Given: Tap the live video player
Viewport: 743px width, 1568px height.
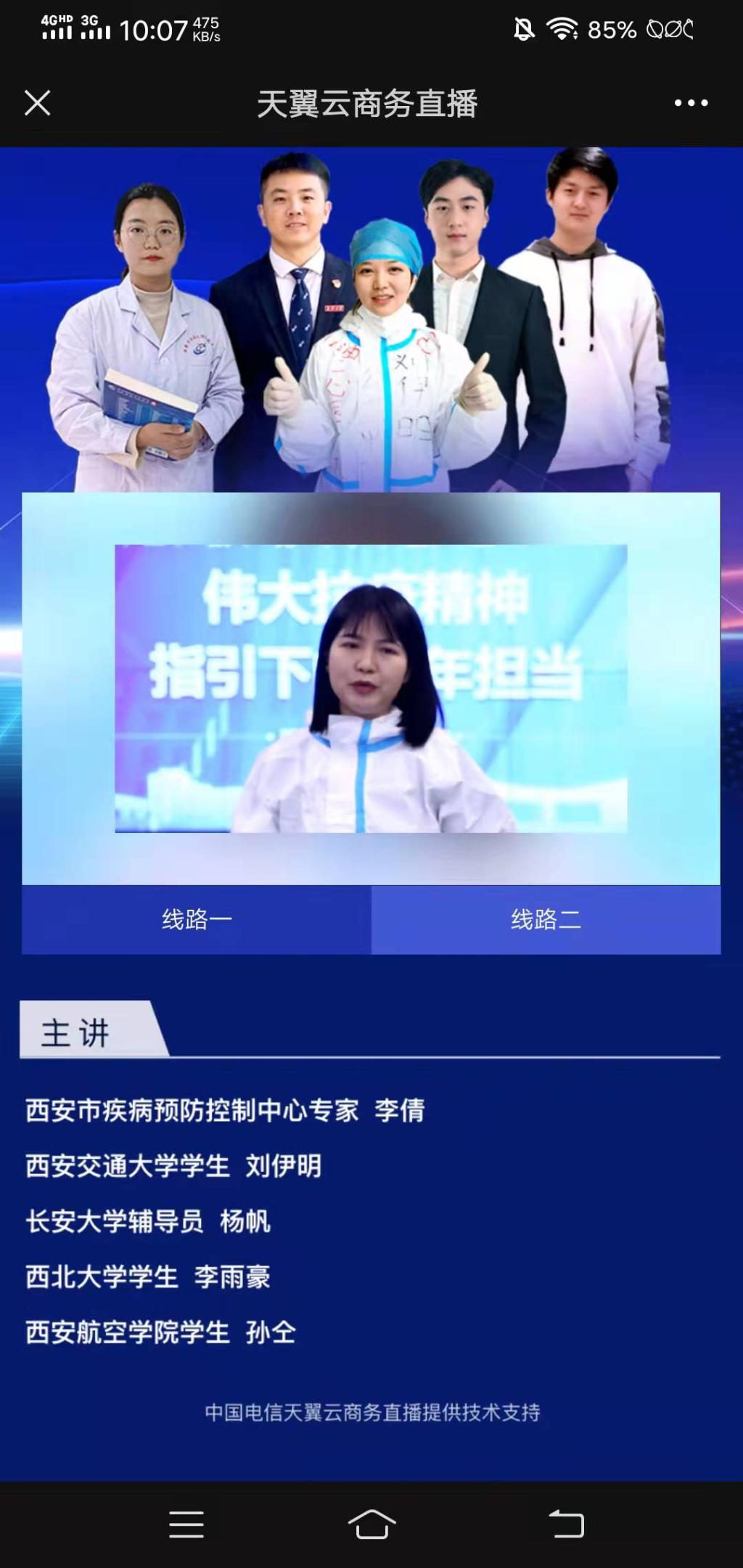Looking at the screenshot, I should 371,688.
